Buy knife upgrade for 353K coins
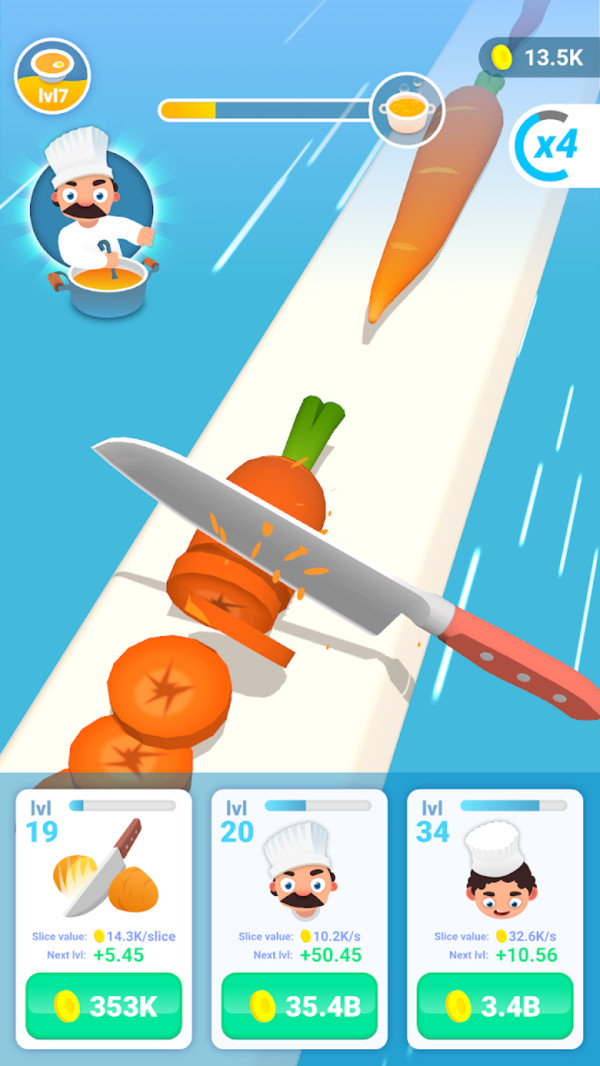 coord(104,1006)
